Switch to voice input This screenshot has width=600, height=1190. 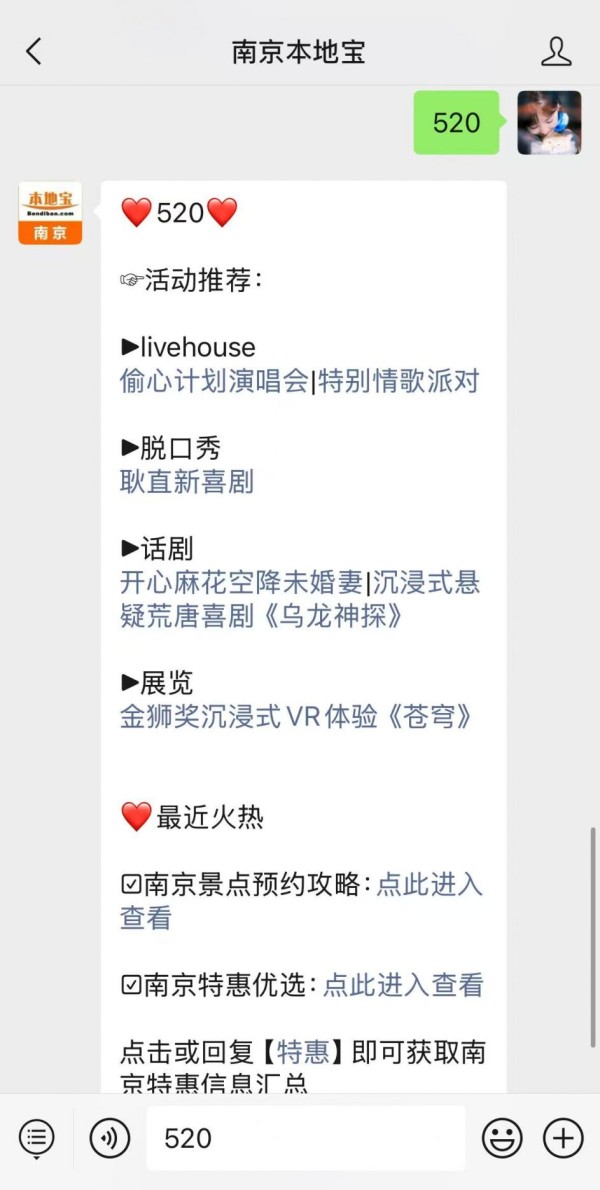[110, 1138]
